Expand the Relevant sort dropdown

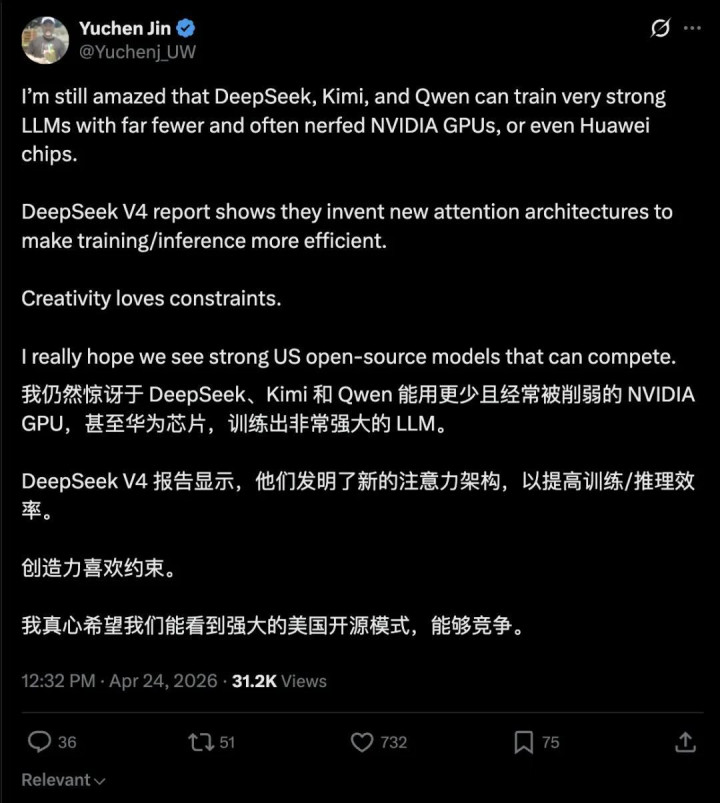coord(63,780)
